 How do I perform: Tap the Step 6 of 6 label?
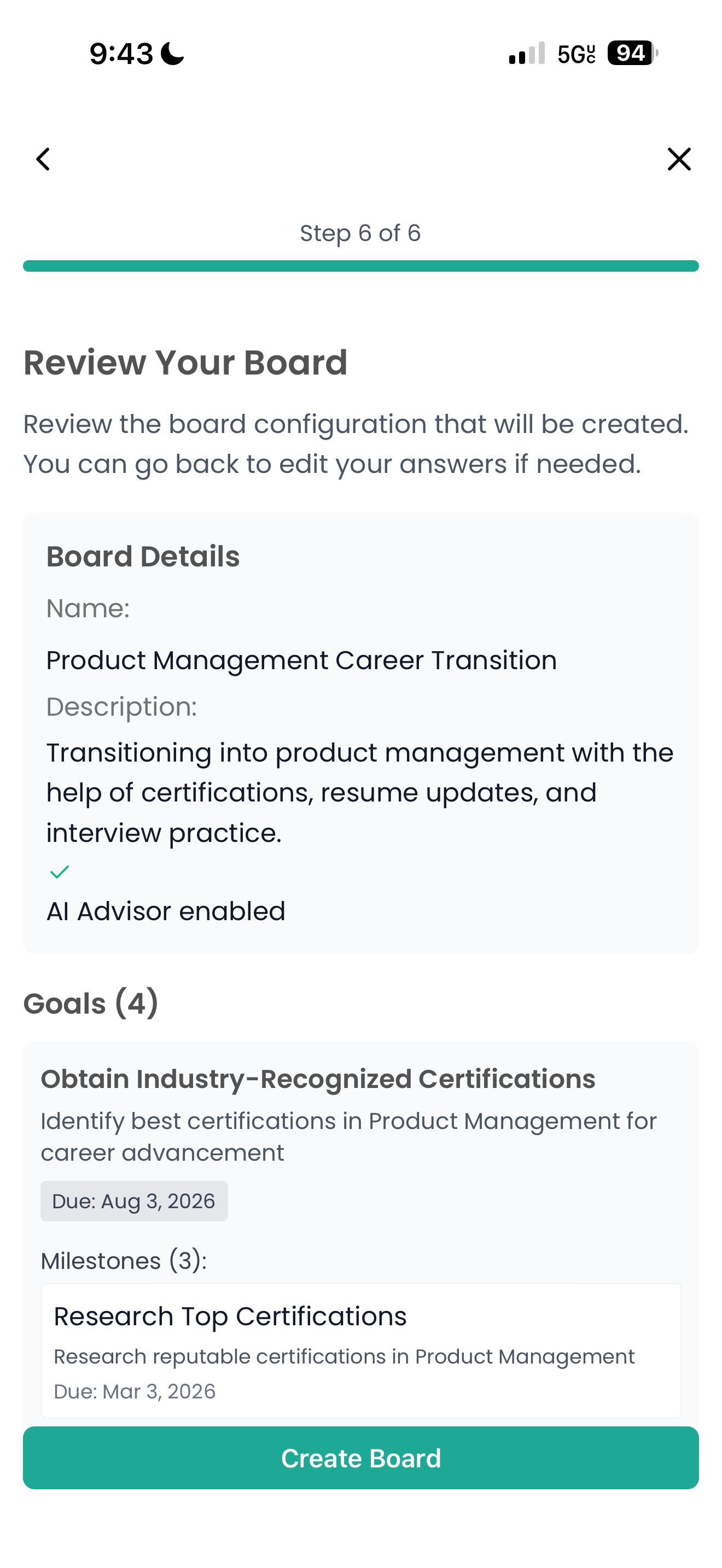(360, 233)
